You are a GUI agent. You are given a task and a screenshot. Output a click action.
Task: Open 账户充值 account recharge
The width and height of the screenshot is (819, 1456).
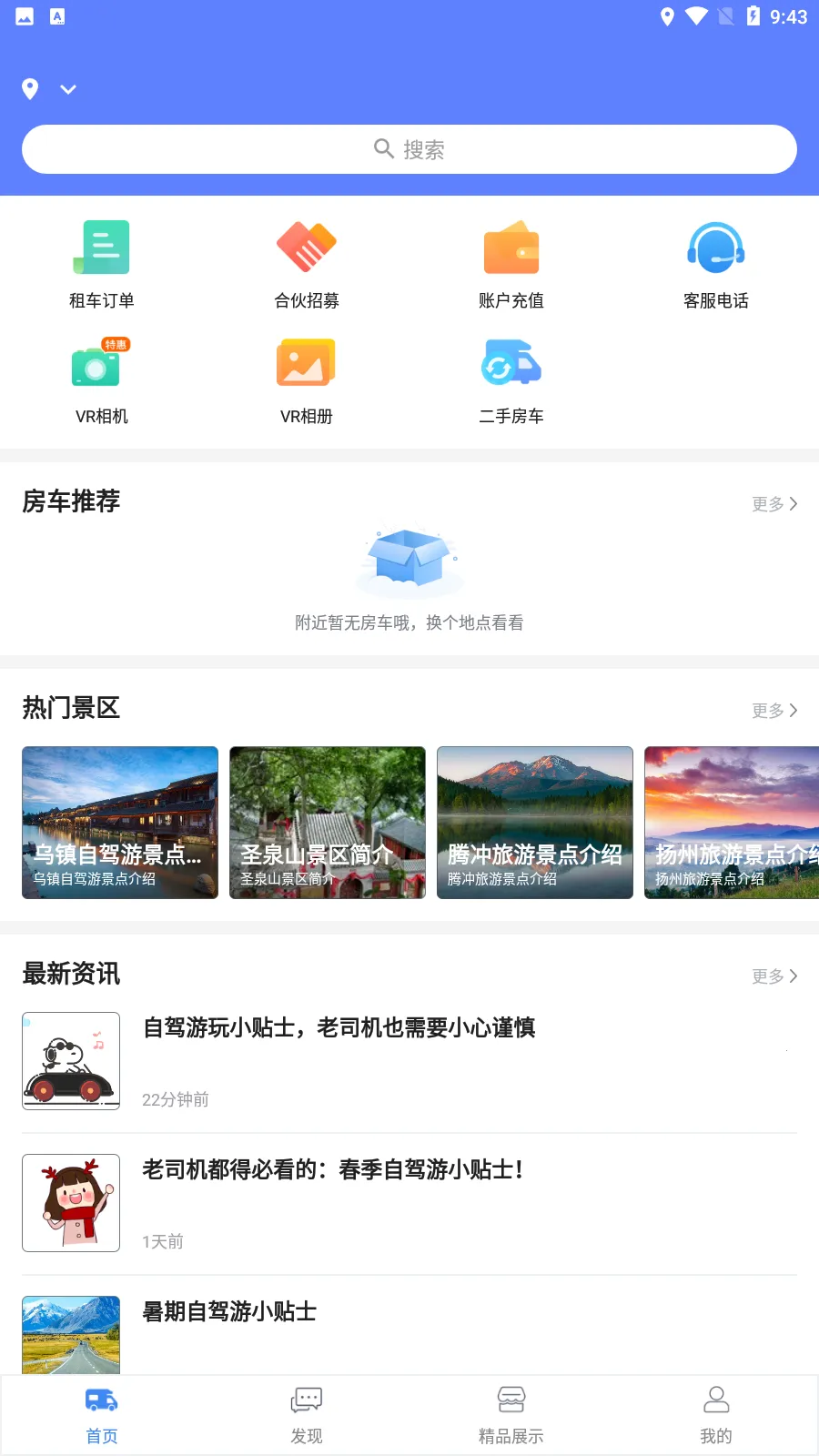coord(511,264)
